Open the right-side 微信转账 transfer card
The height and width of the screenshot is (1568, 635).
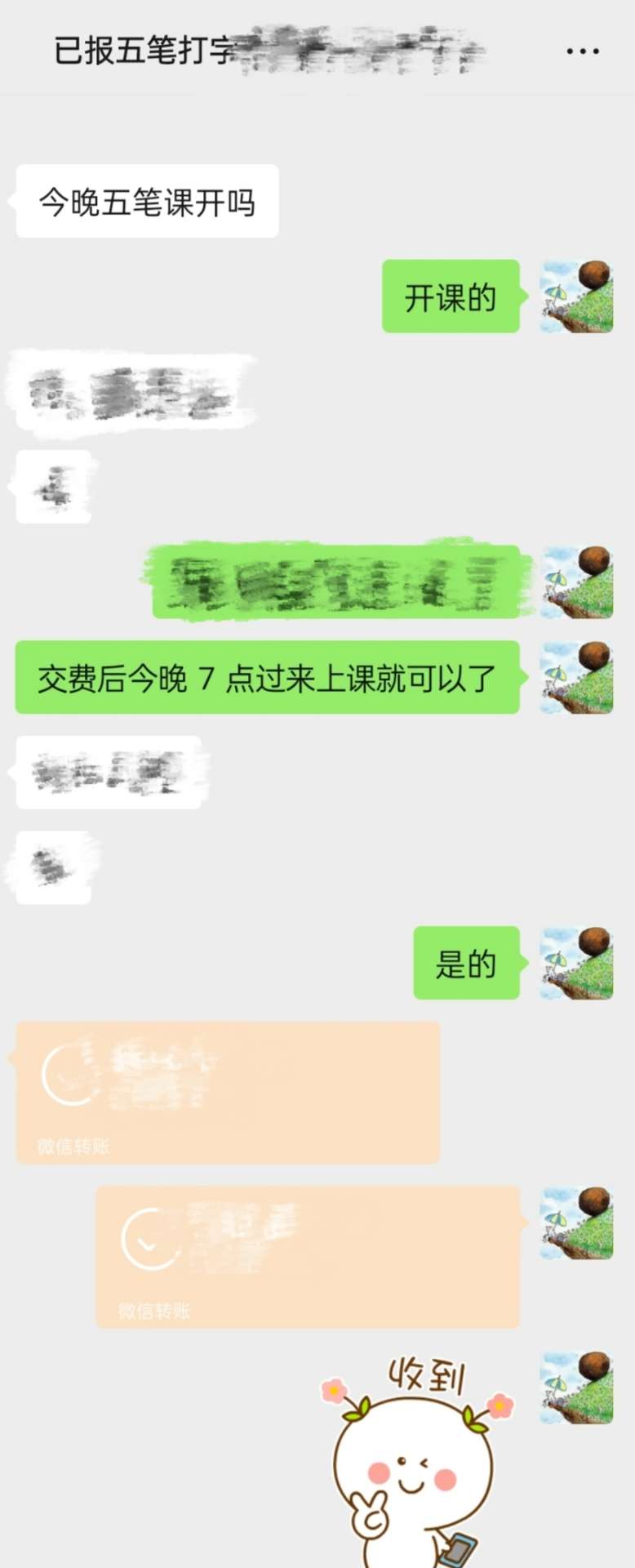point(308,1256)
